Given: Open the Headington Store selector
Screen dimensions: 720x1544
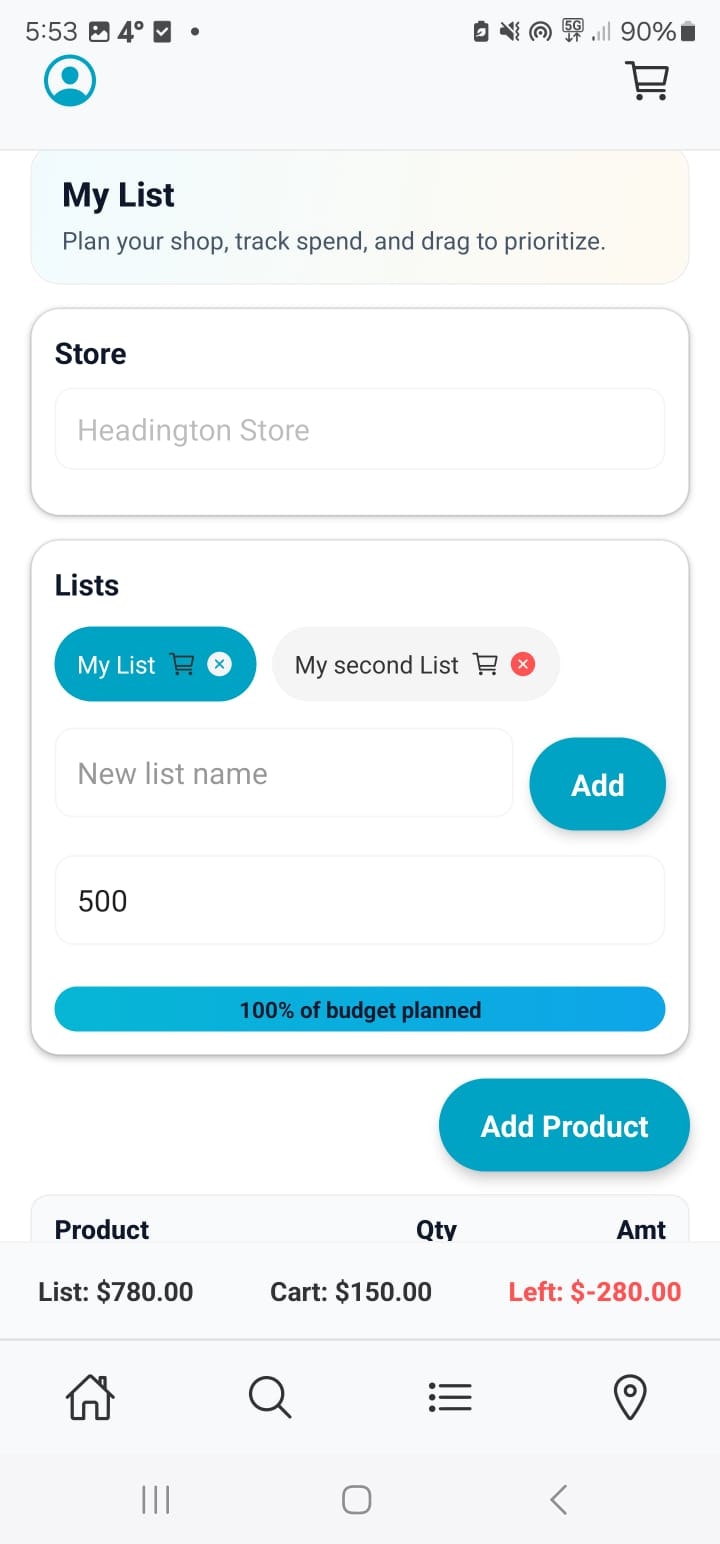Looking at the screenshot, I should (x=360, y=429).
